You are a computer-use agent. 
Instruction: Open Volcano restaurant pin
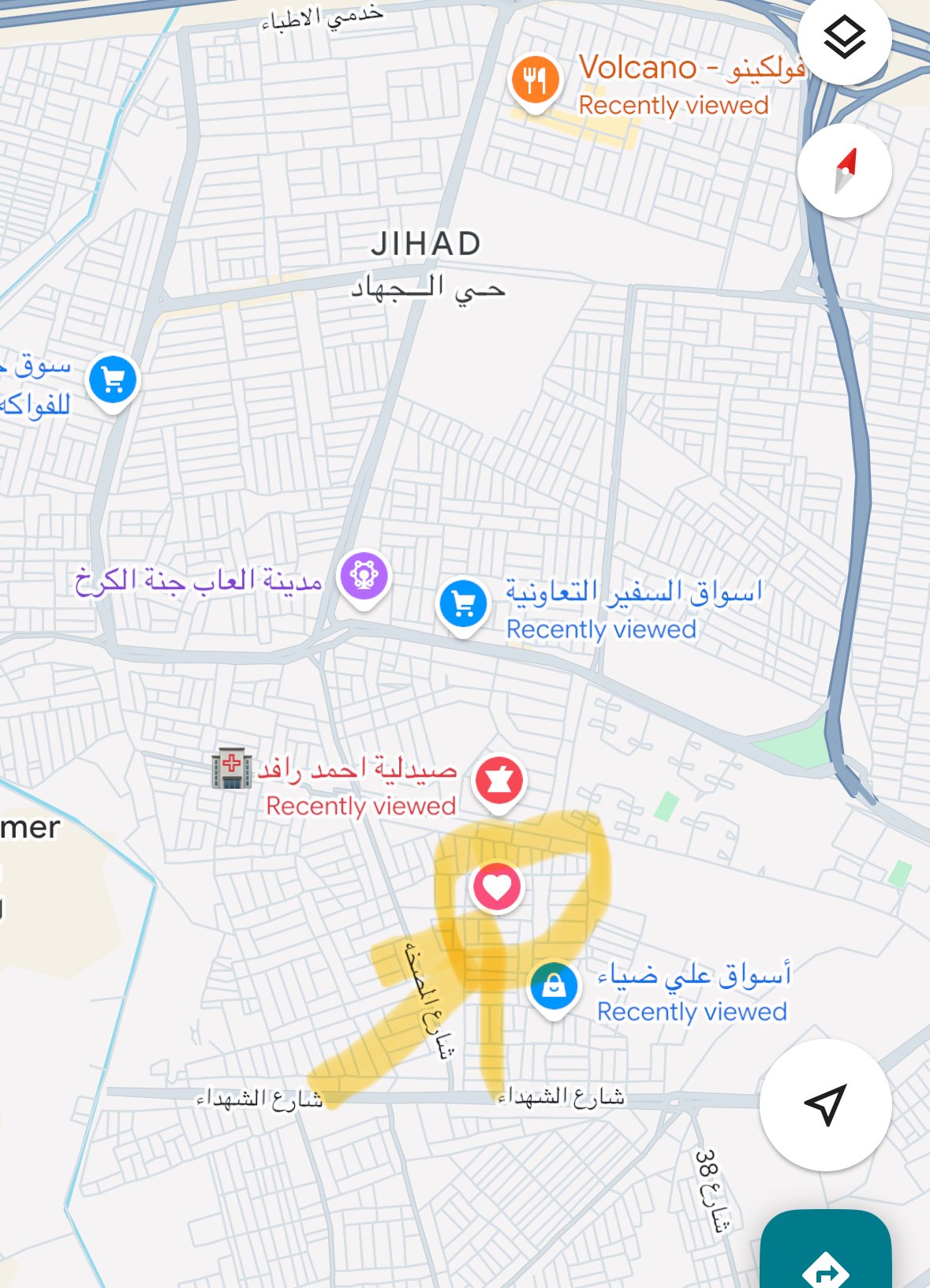pyautogui.click(x=535, y=81)
